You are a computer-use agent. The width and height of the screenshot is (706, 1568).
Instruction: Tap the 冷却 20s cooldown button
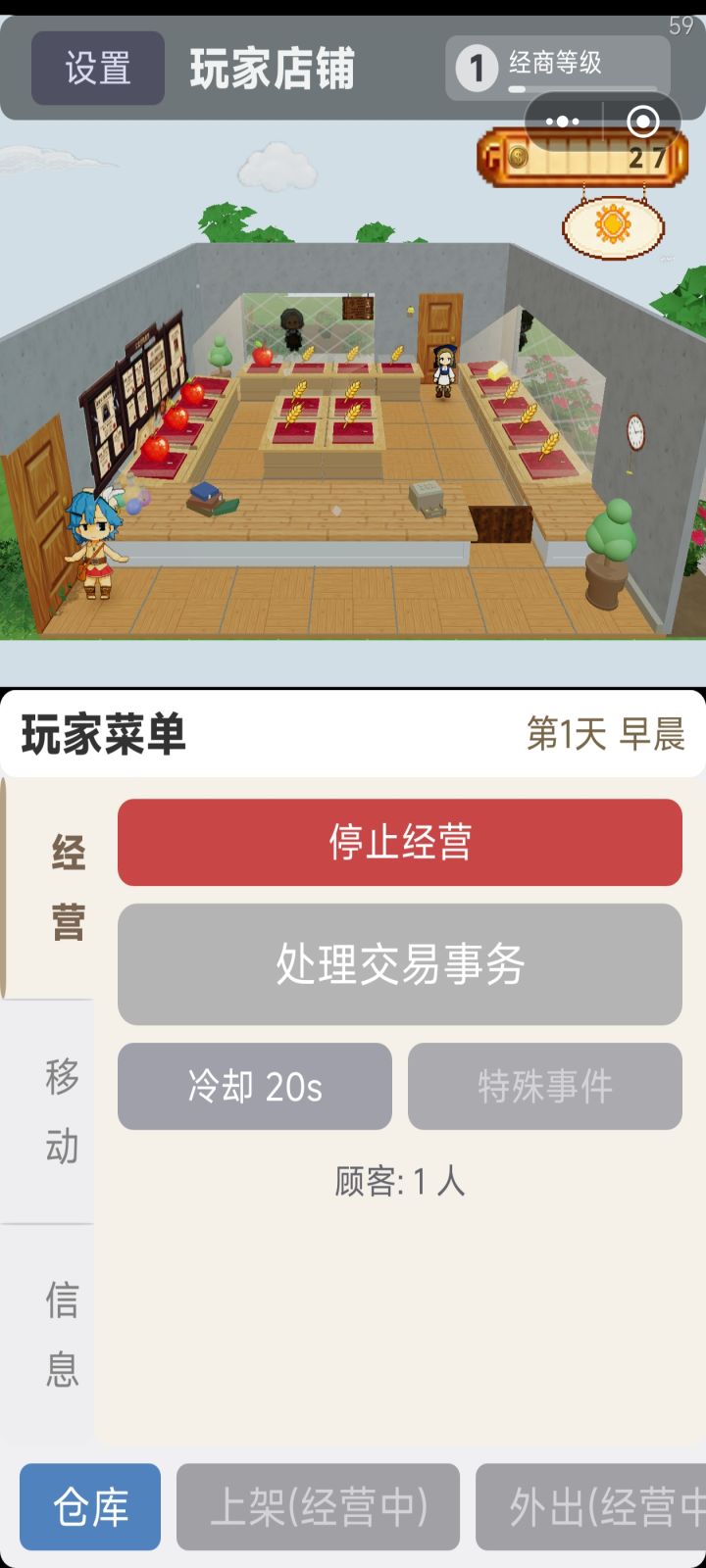(254, 1086)
